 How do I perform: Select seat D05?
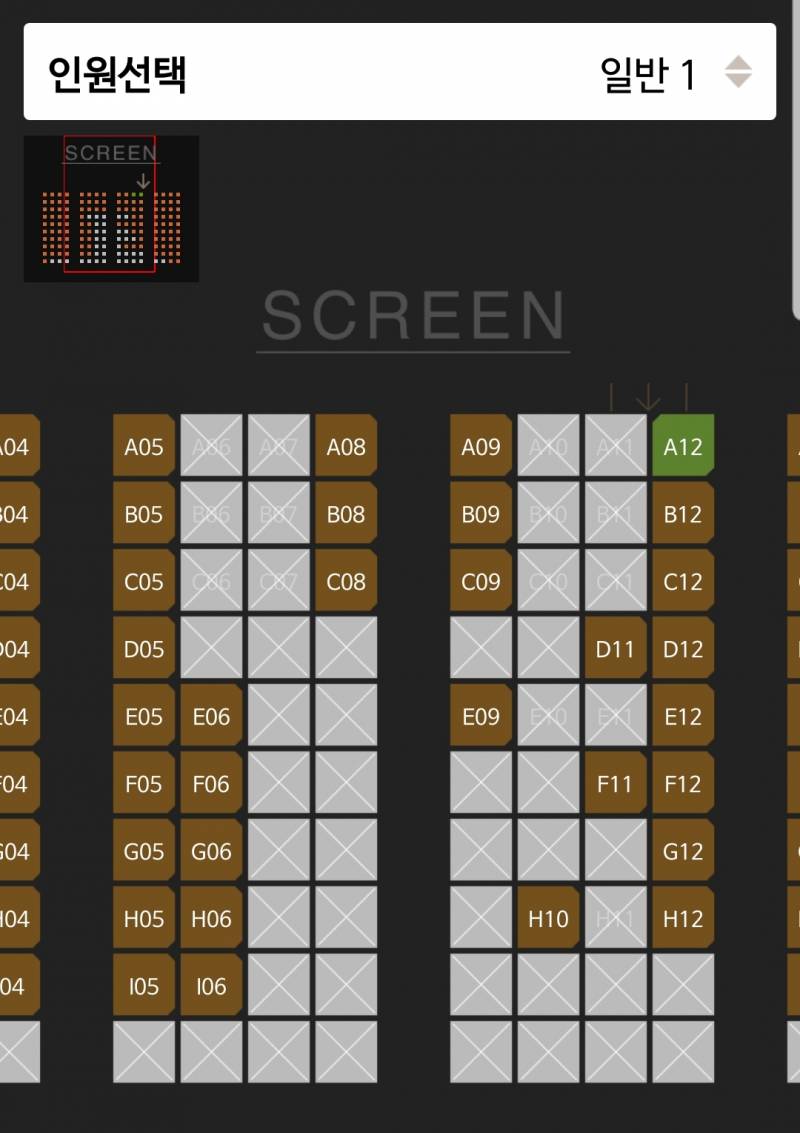point(143,649)
